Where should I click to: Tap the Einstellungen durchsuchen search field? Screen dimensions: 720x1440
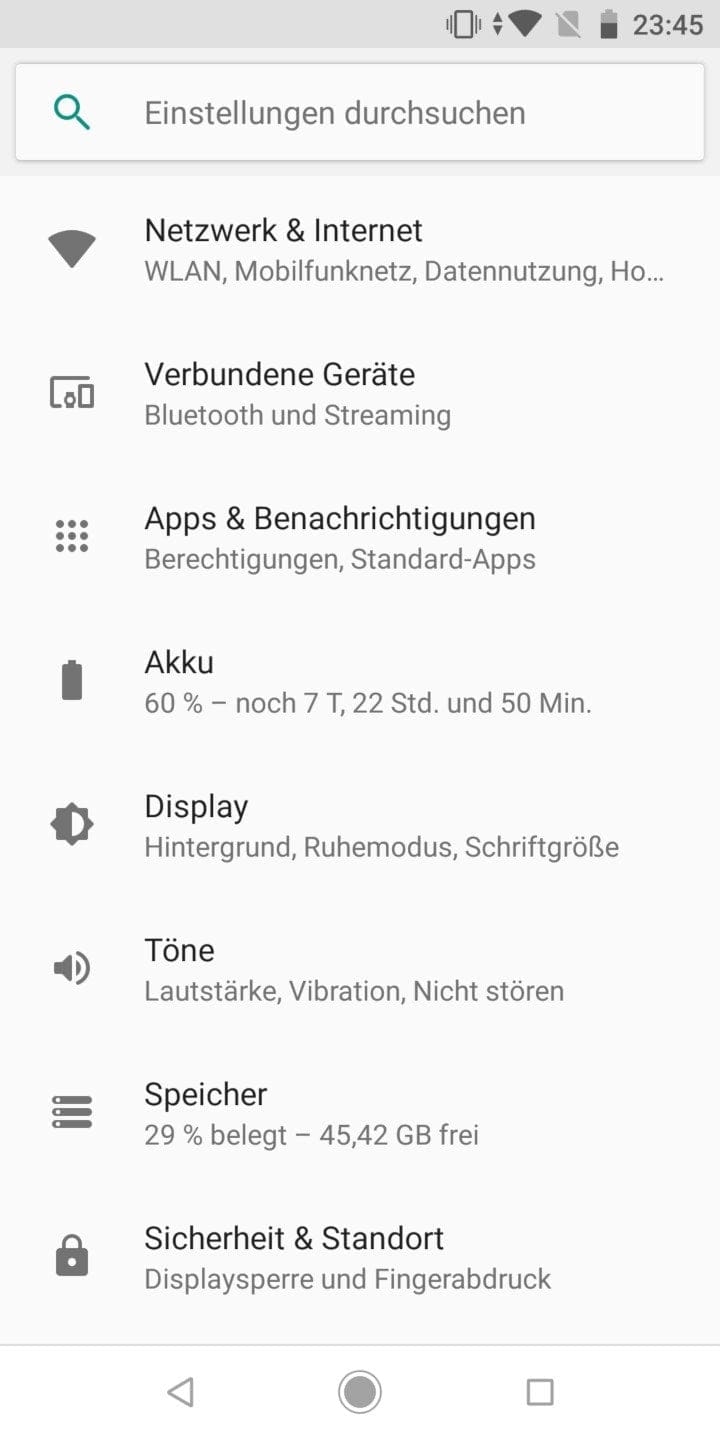[x=360, y=112]
